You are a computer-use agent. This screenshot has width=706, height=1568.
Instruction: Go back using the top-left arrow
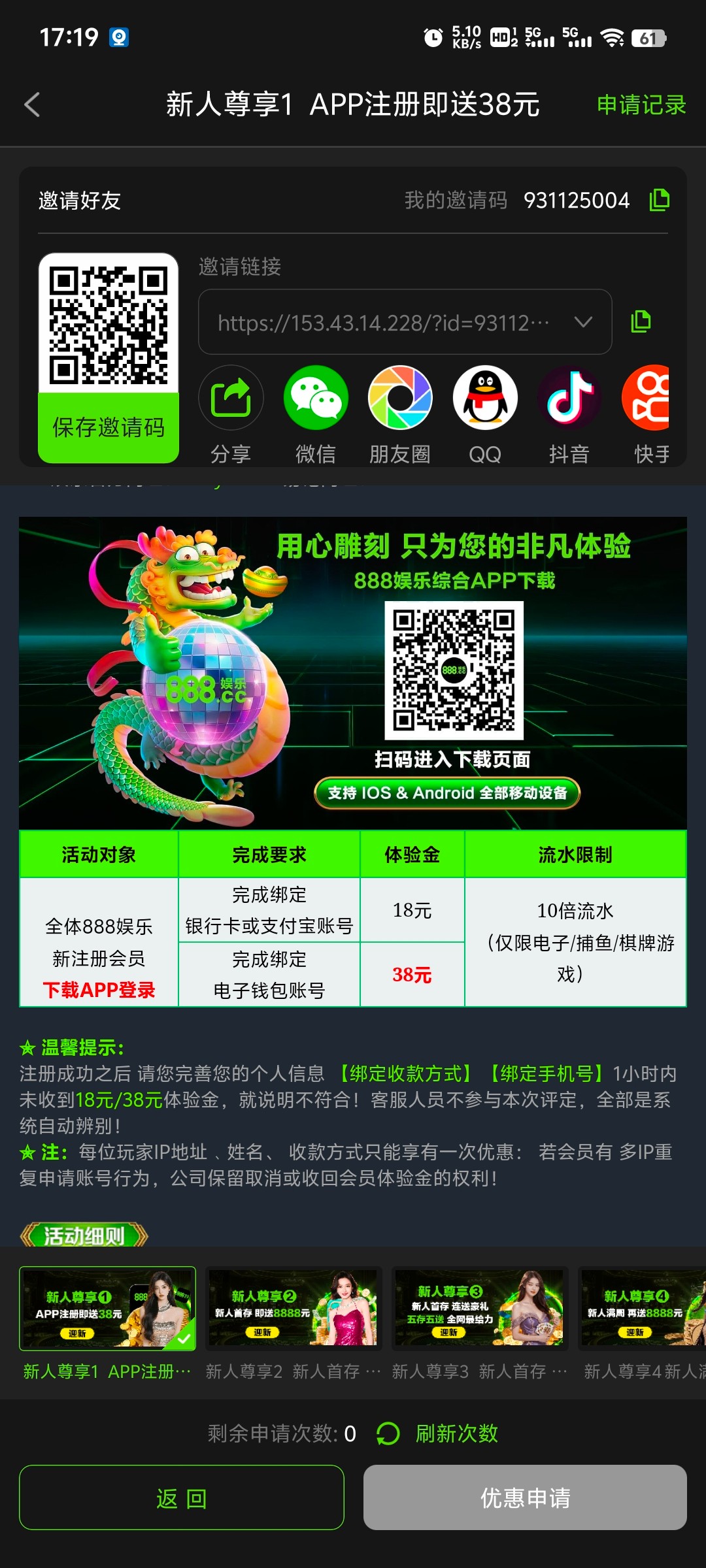tap(33, 105)
